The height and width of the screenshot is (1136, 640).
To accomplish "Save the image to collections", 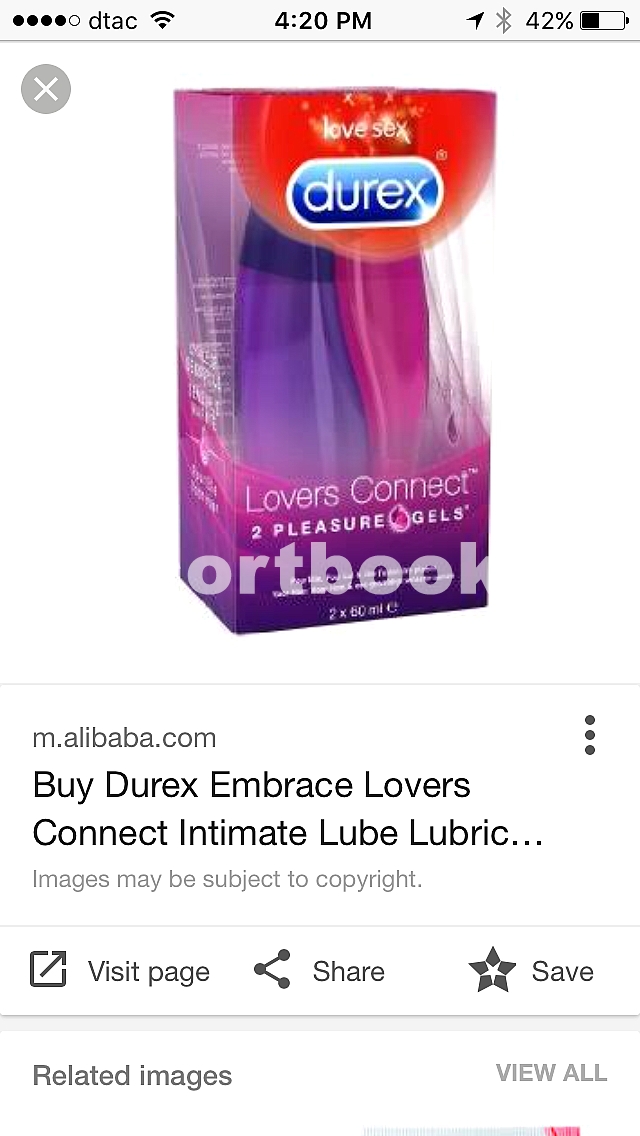I will click(x=531, y=970).
